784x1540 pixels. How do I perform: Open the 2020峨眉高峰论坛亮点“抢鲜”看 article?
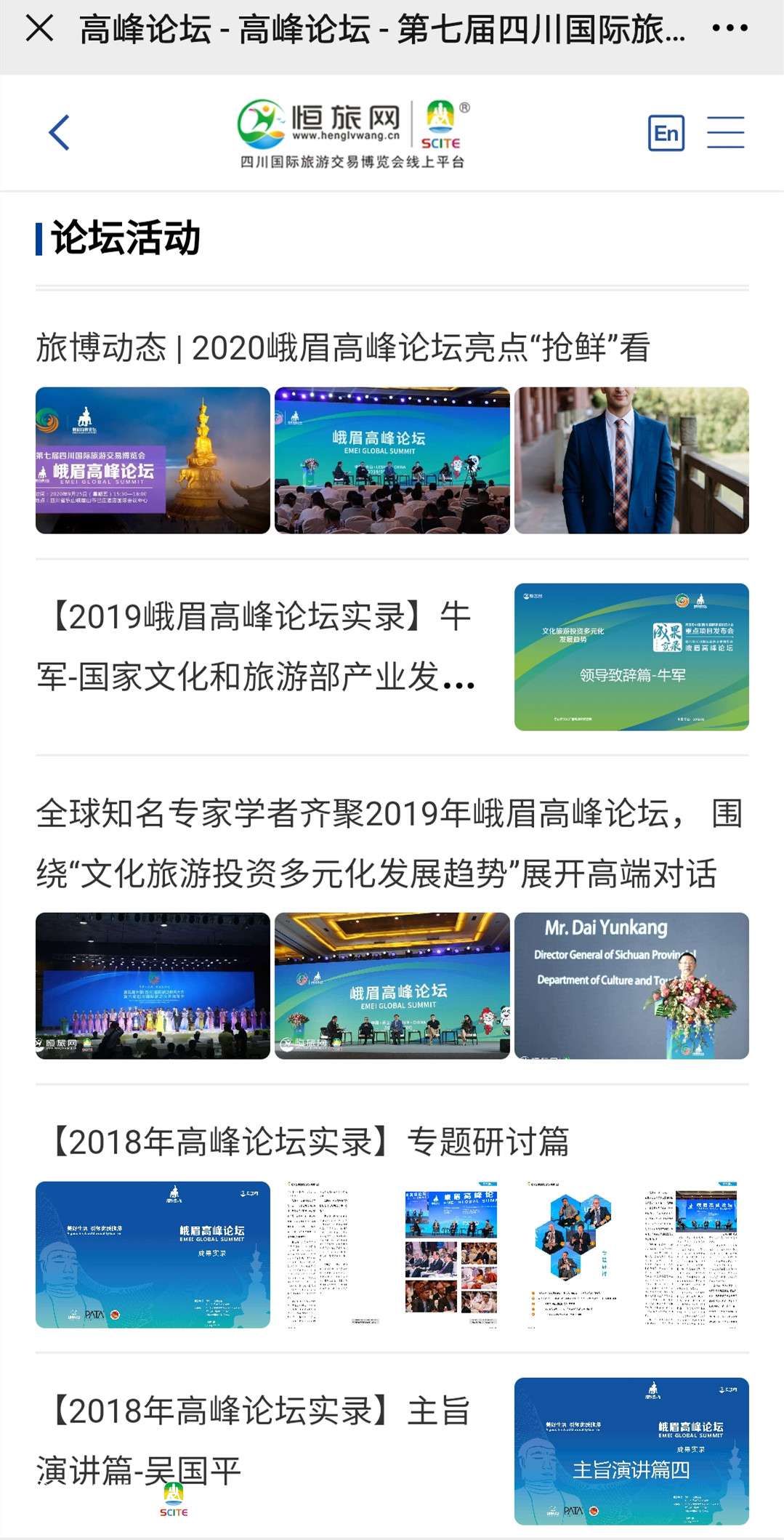tap(343, 347)
